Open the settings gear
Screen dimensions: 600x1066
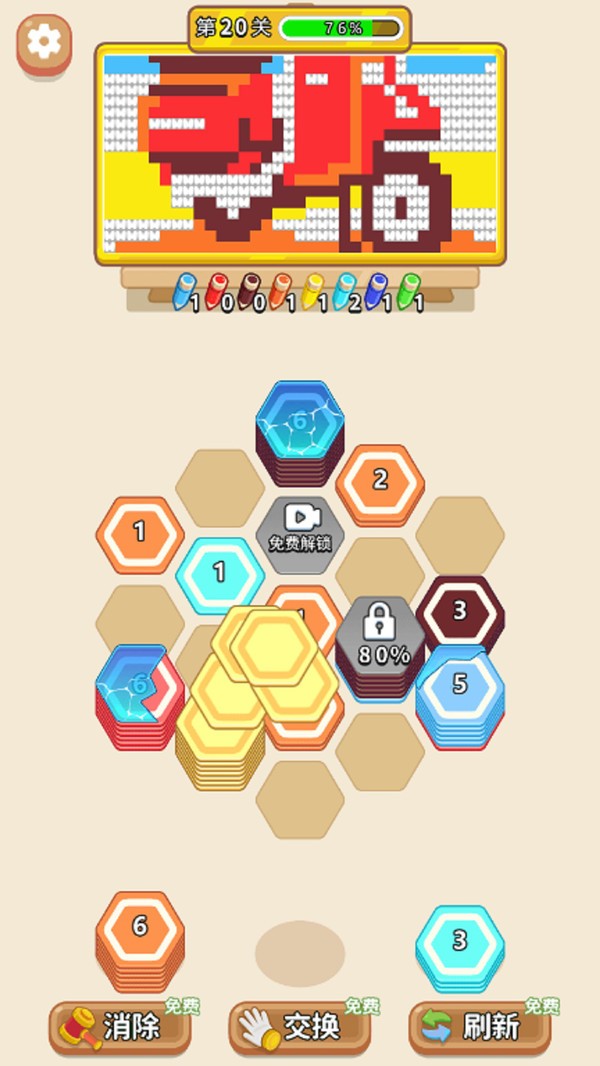click(x=44, y=44)
